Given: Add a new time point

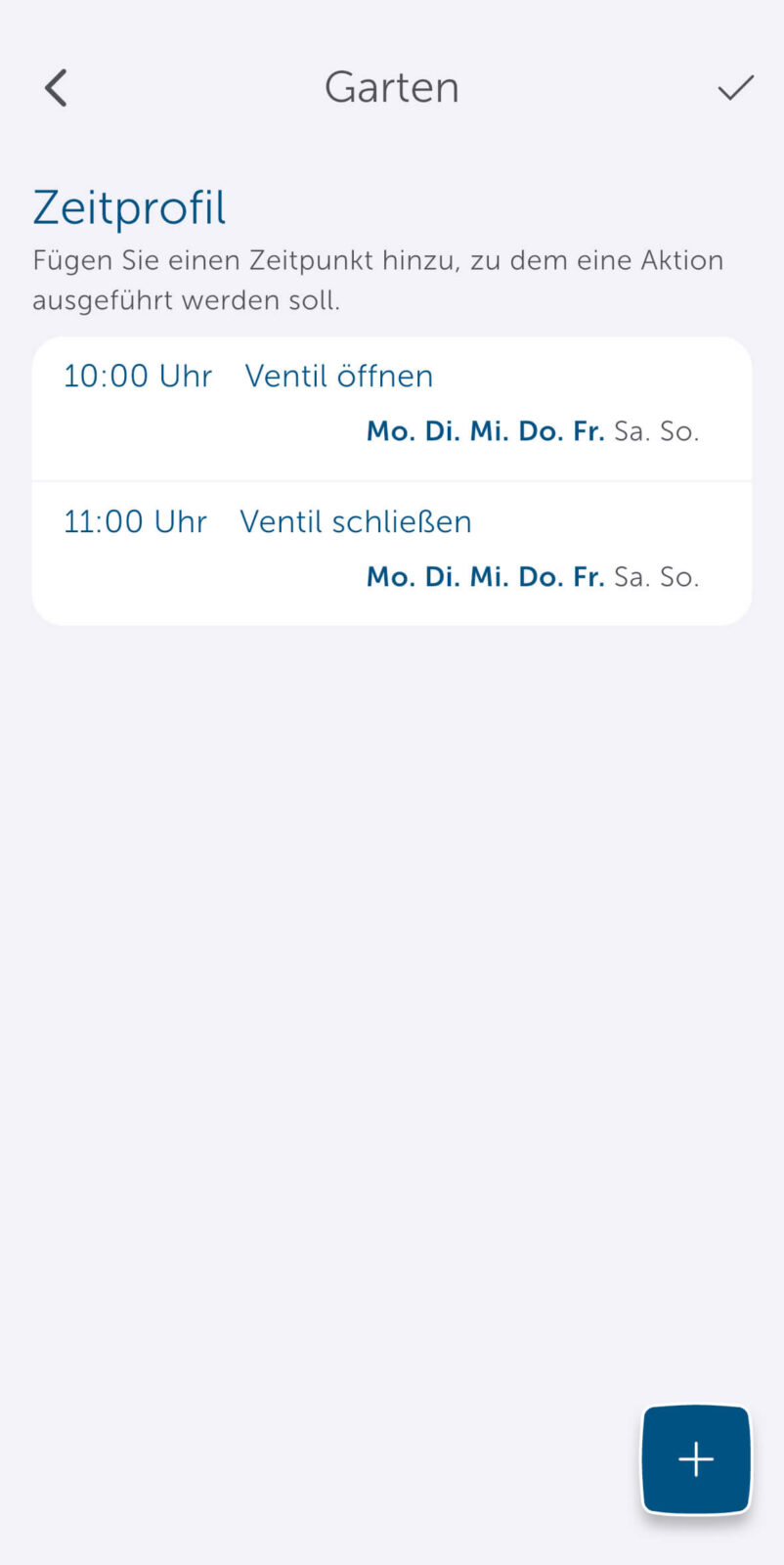Looking at the screenshot, I should coord(696,1458).
